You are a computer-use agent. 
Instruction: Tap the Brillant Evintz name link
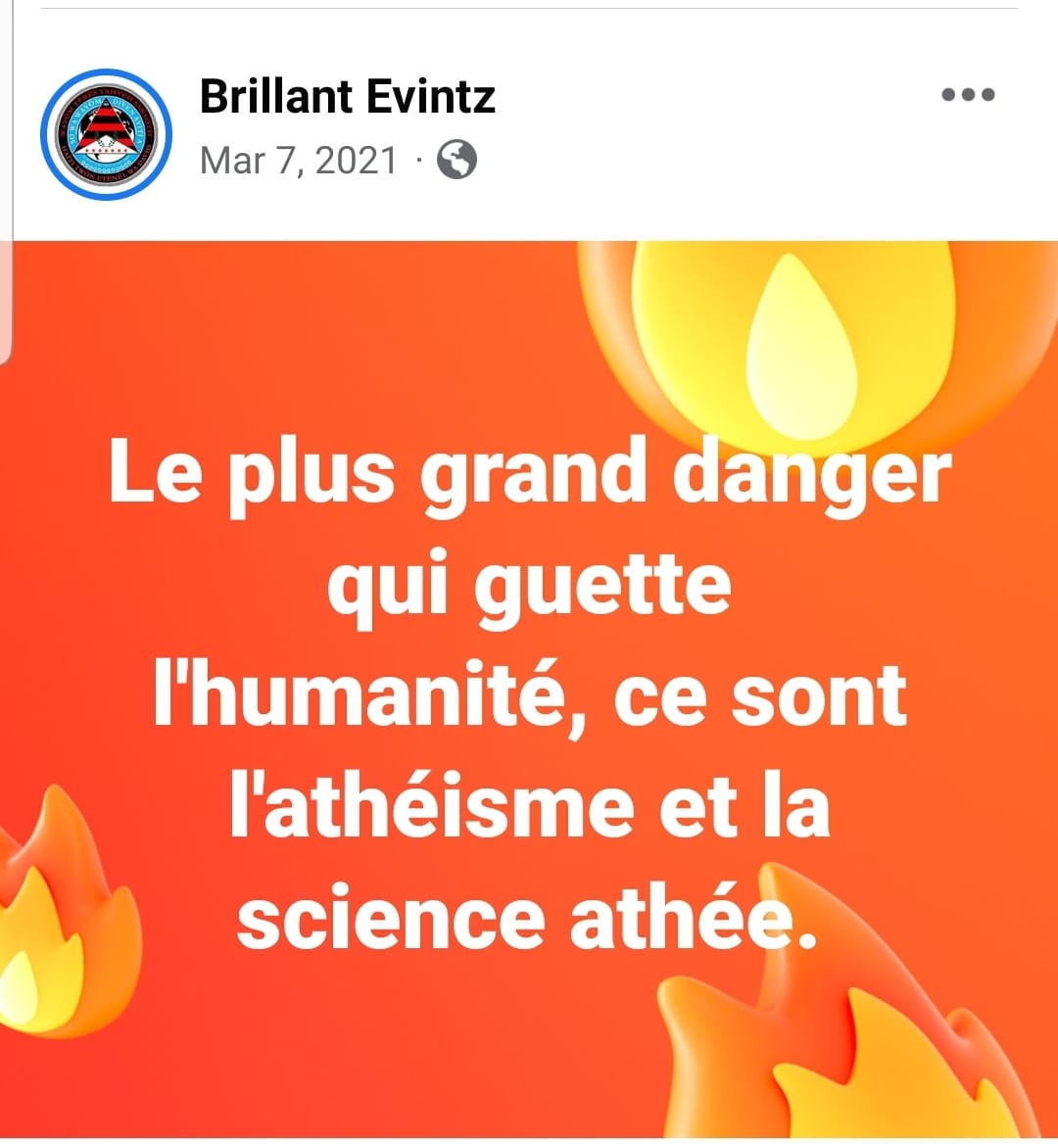[x=348, y=96]
